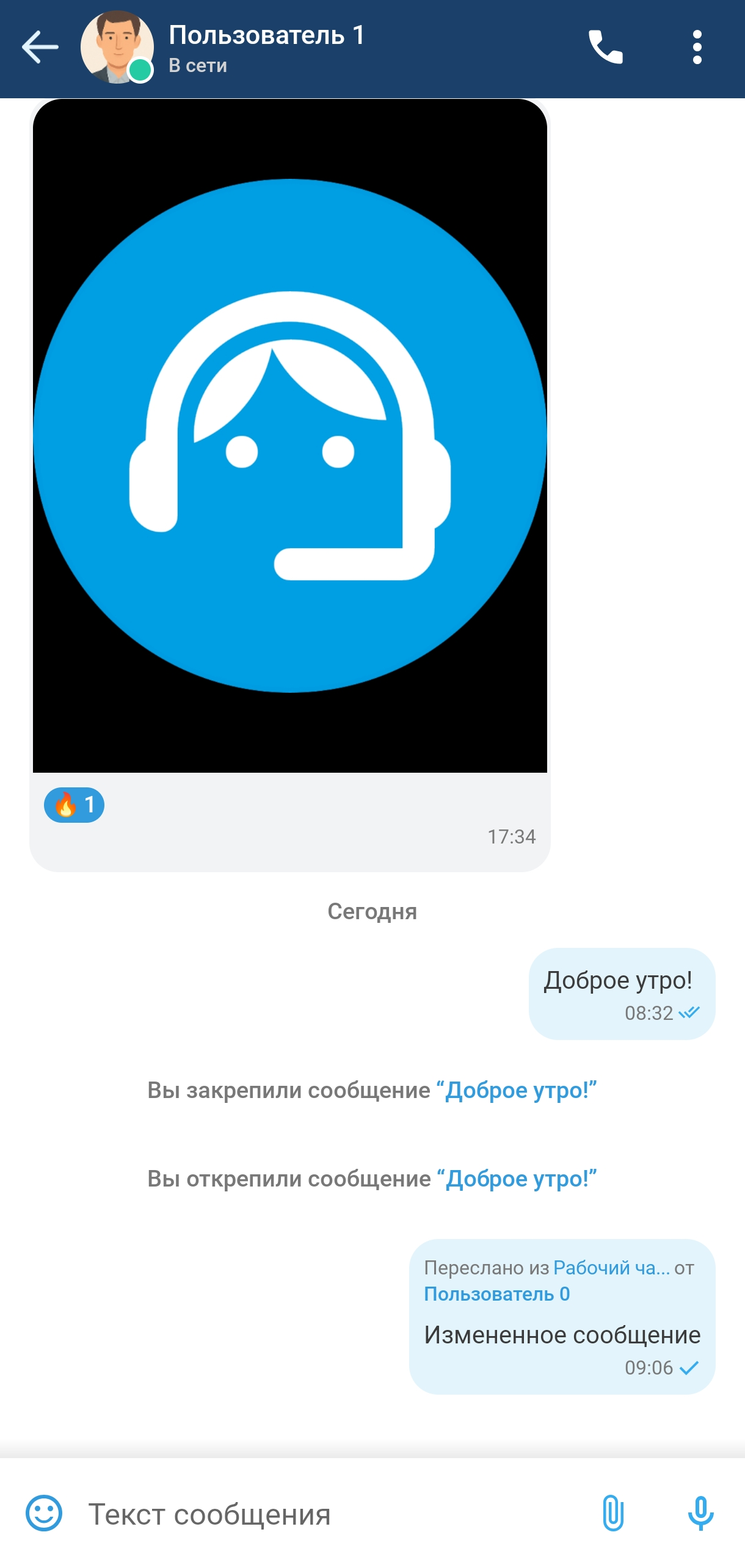Open Пользователь 0 profile link
This screenshot has width=745, height=1568.
tap(496, 1294)
